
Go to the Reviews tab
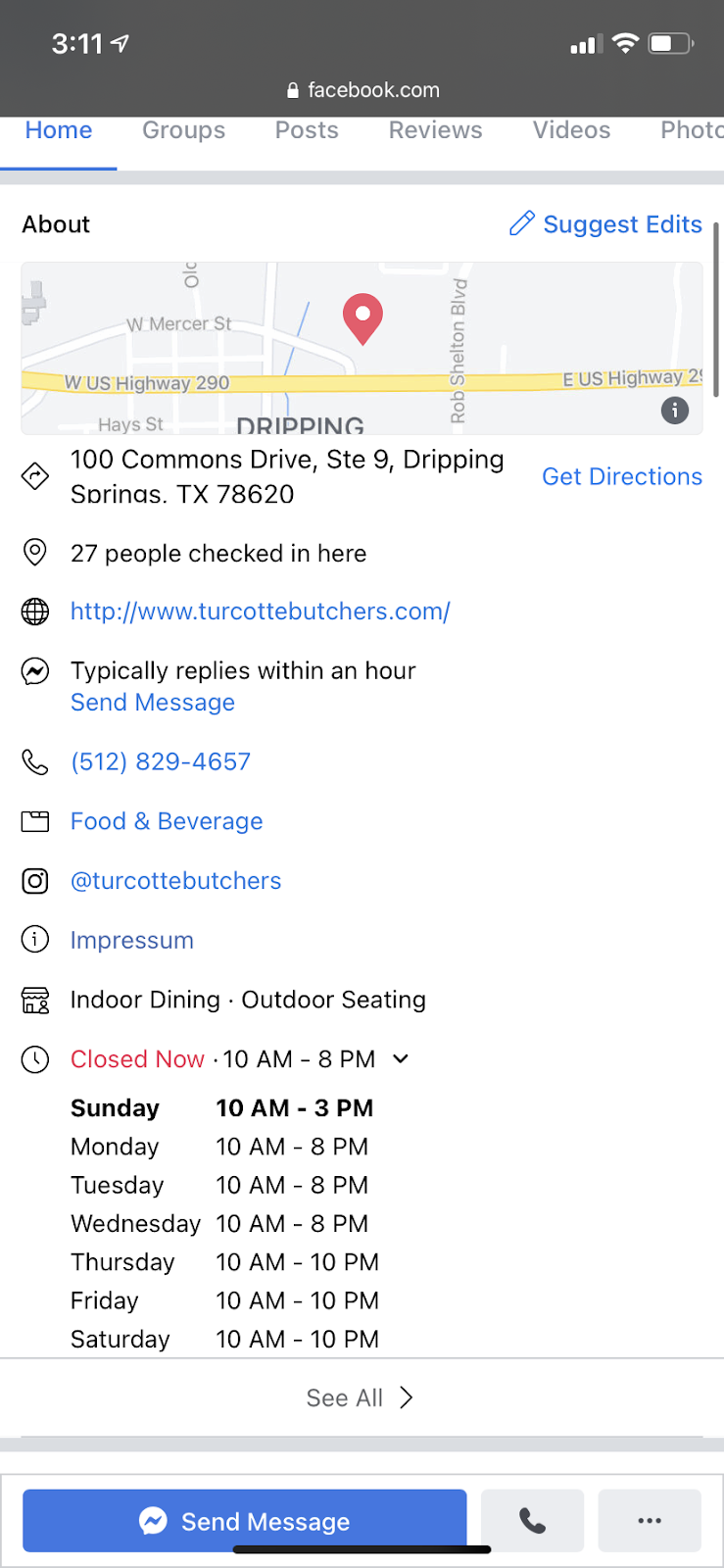click(x=435, y=130)
